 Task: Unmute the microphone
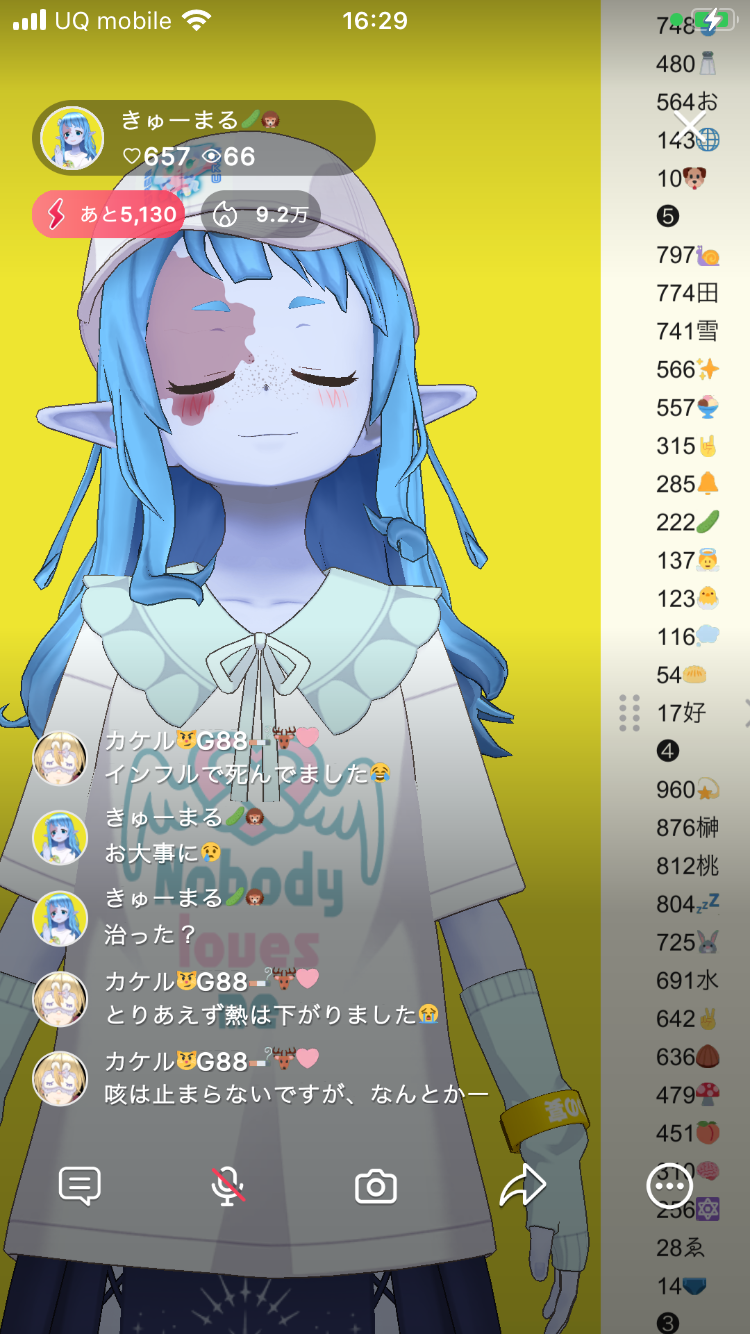click(x=228, y=1186)
